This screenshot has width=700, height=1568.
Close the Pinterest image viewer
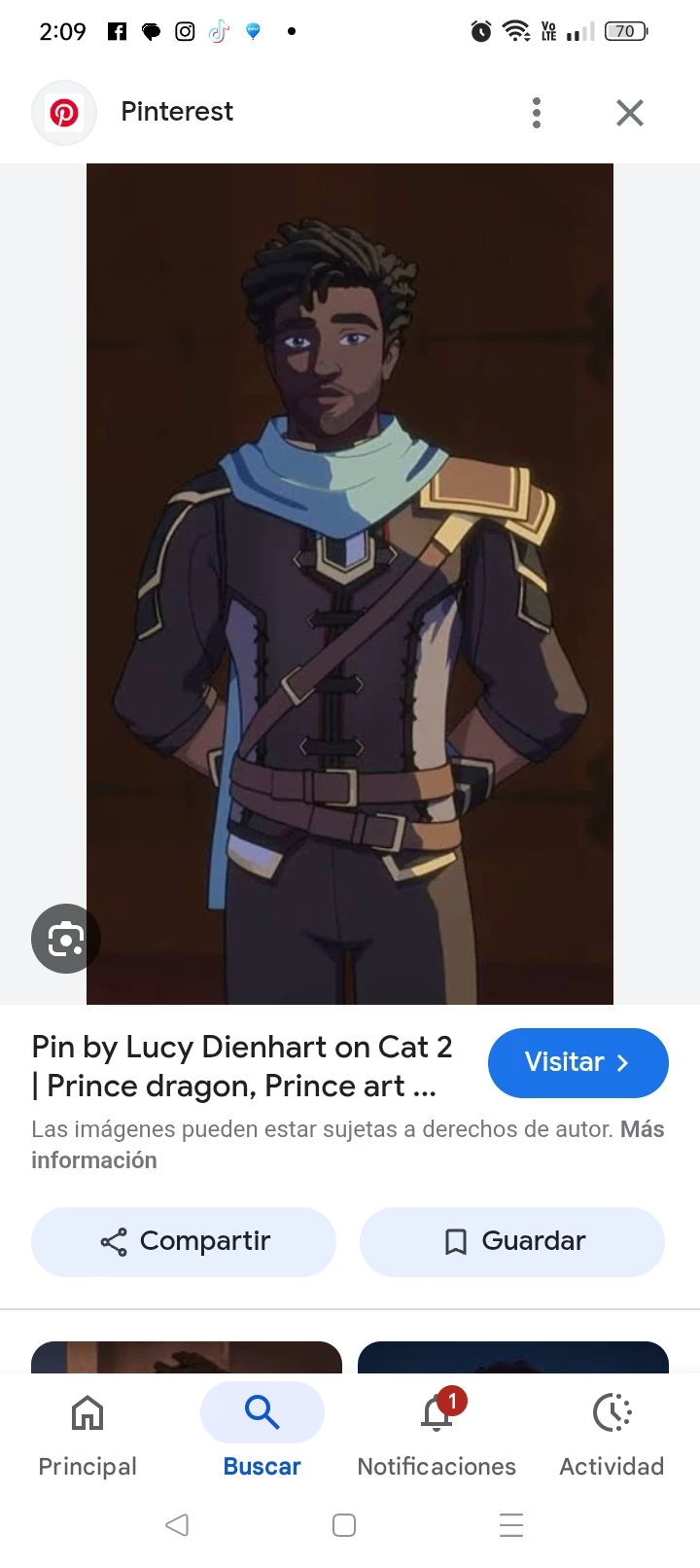[630, 113]
